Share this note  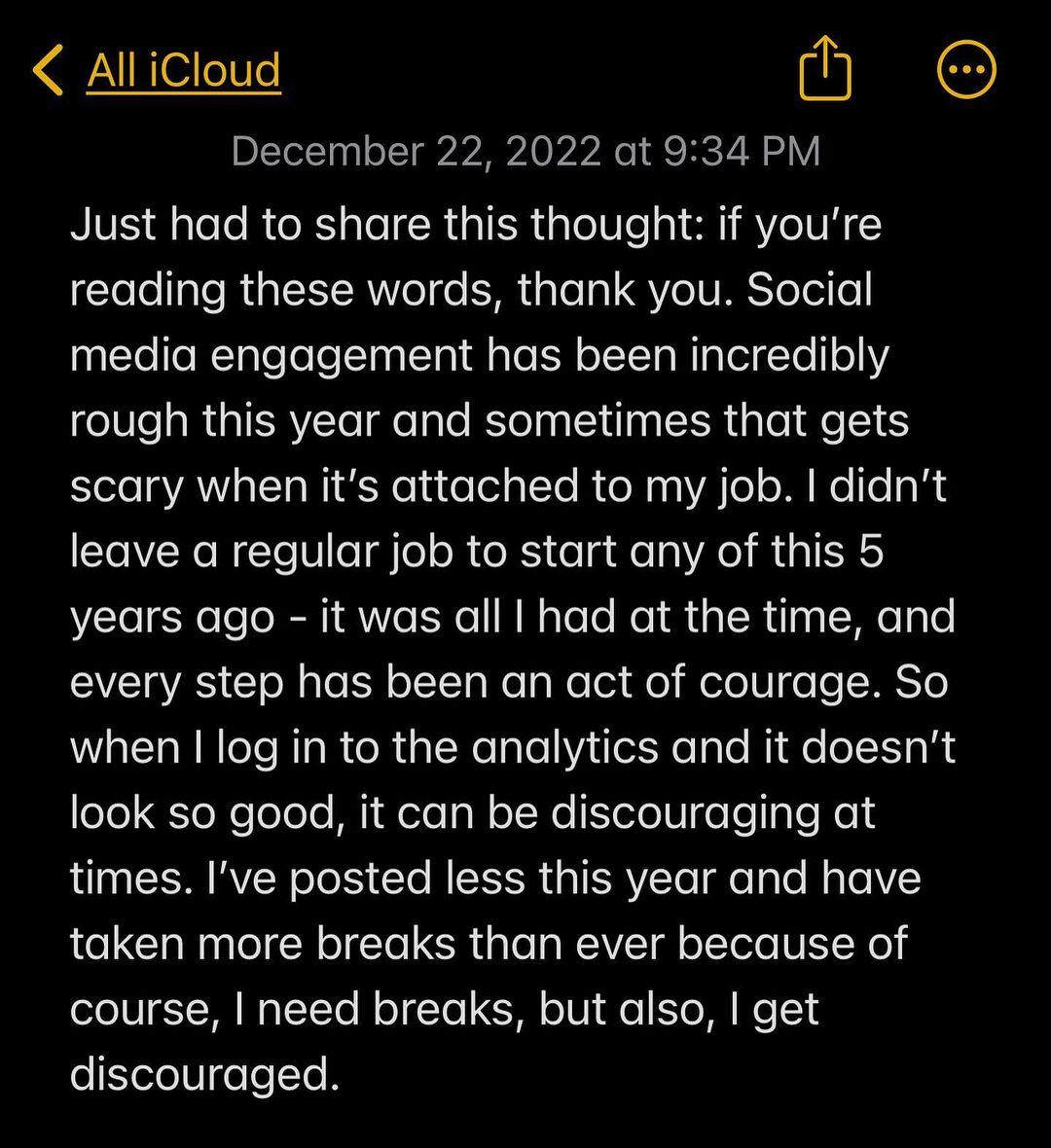825,69
